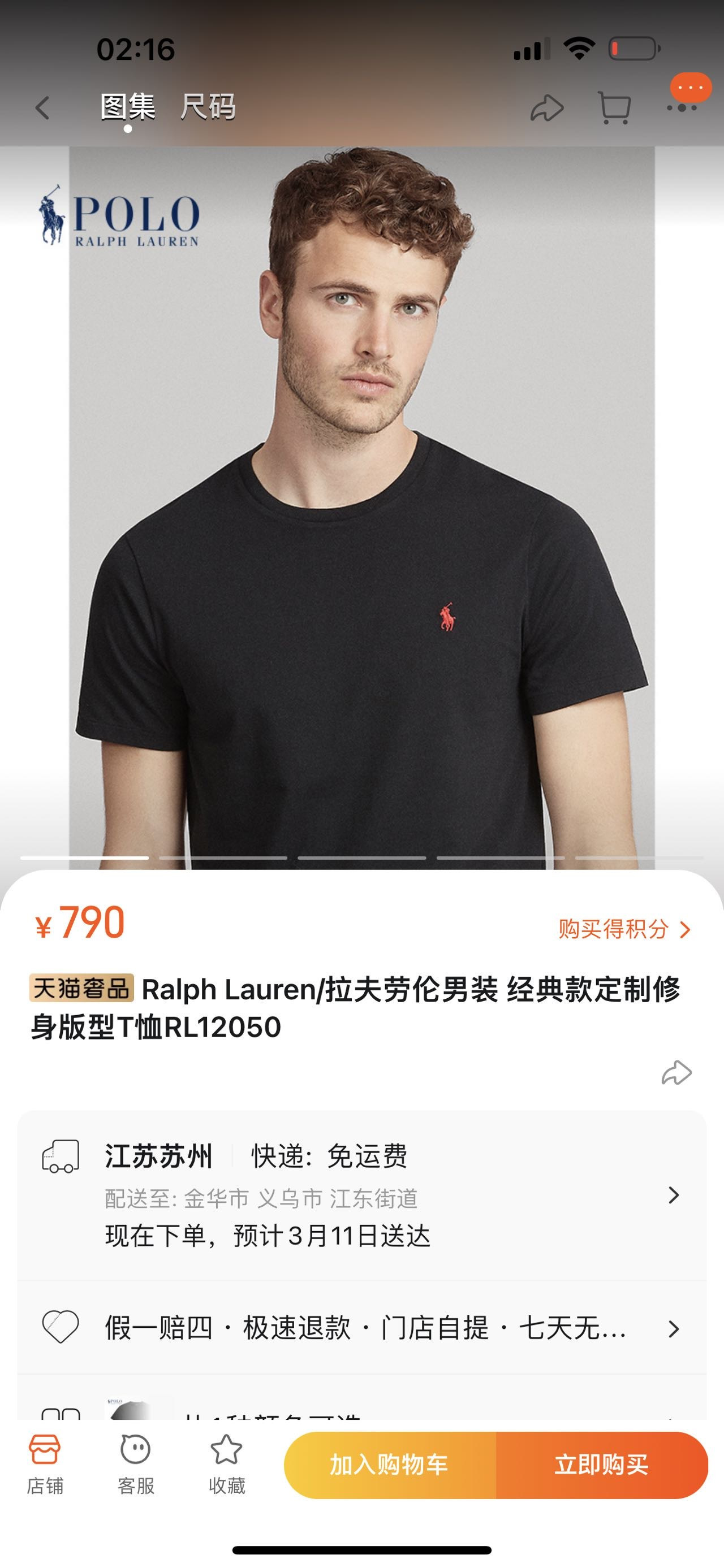Tap the share arrow below the product title
The image size is (724, 1568).
[676, 1073]
